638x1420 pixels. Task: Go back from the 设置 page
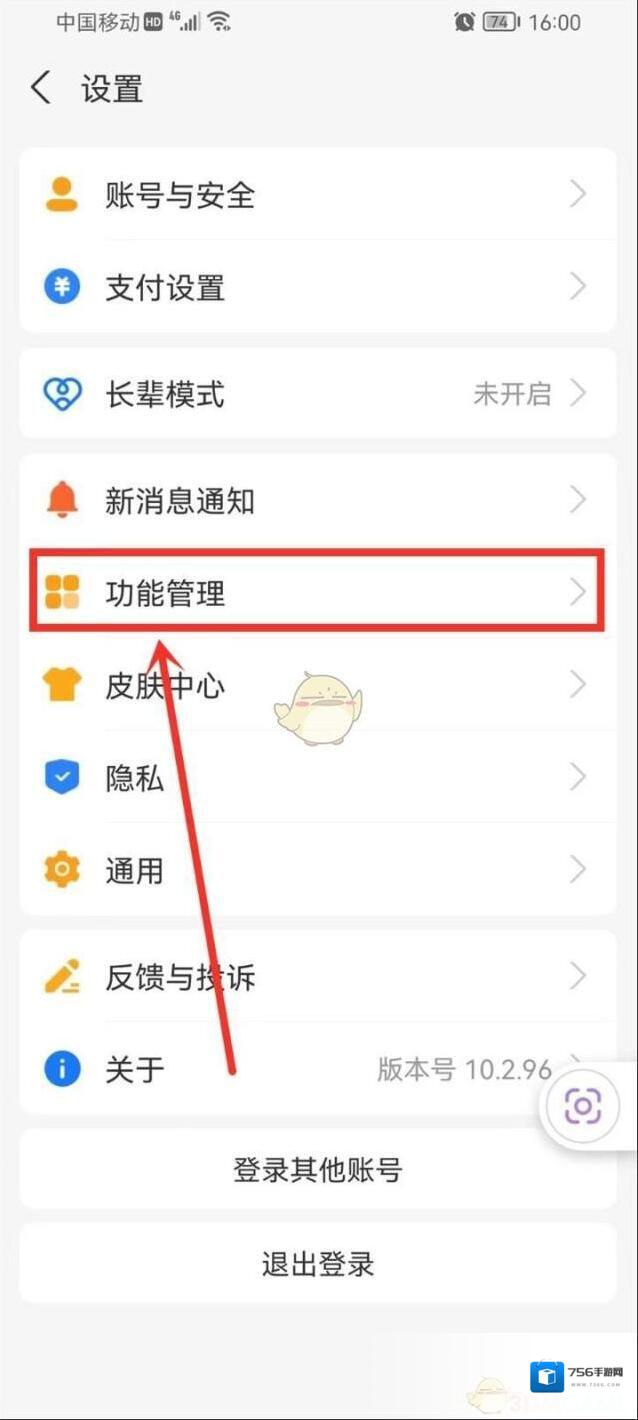coord(41,88)
